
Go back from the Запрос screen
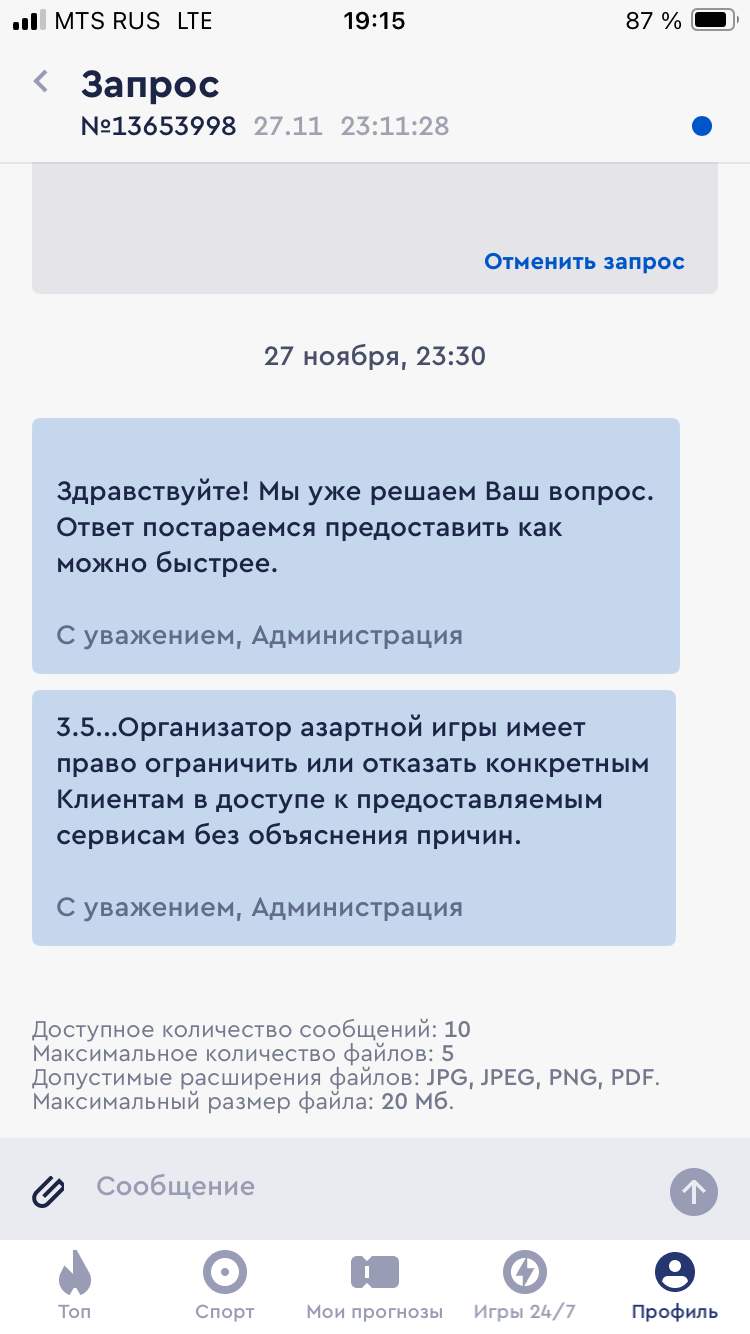41,82
